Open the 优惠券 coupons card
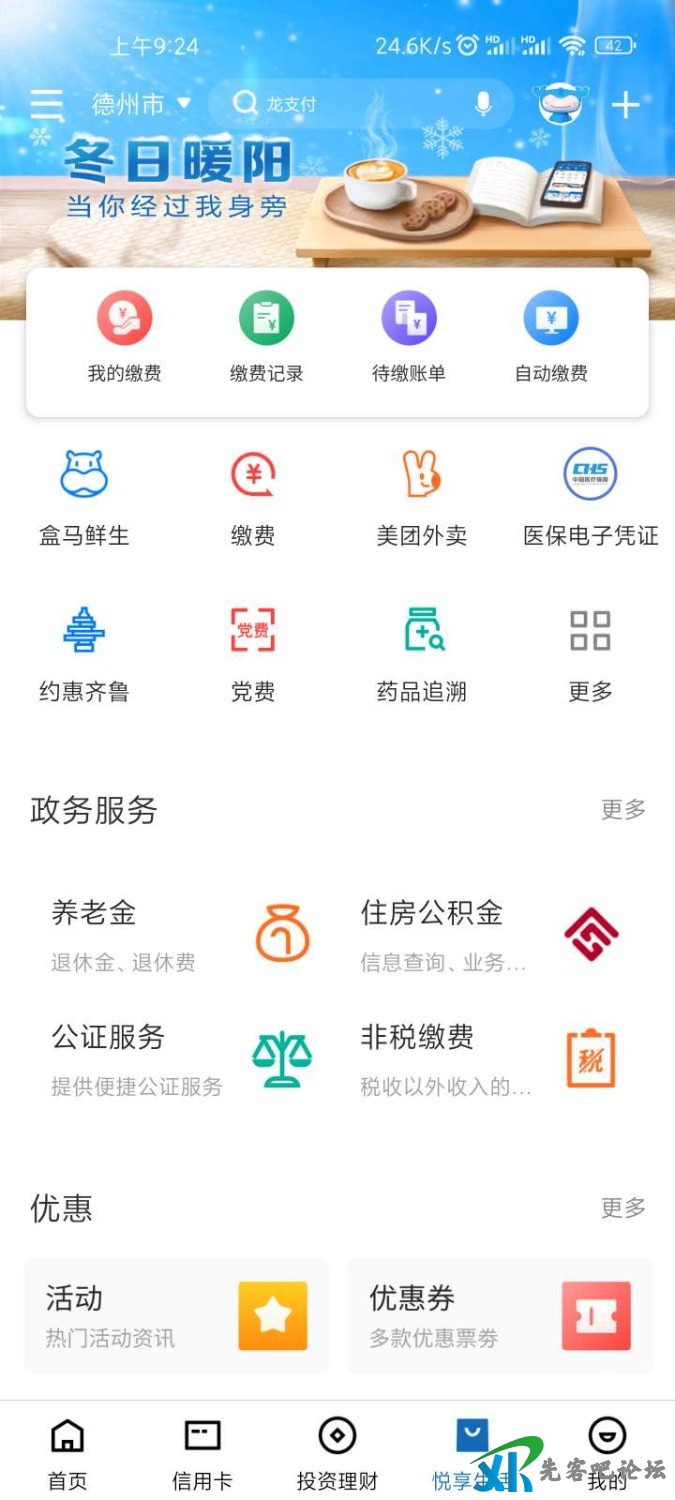 pos(500,1316)
